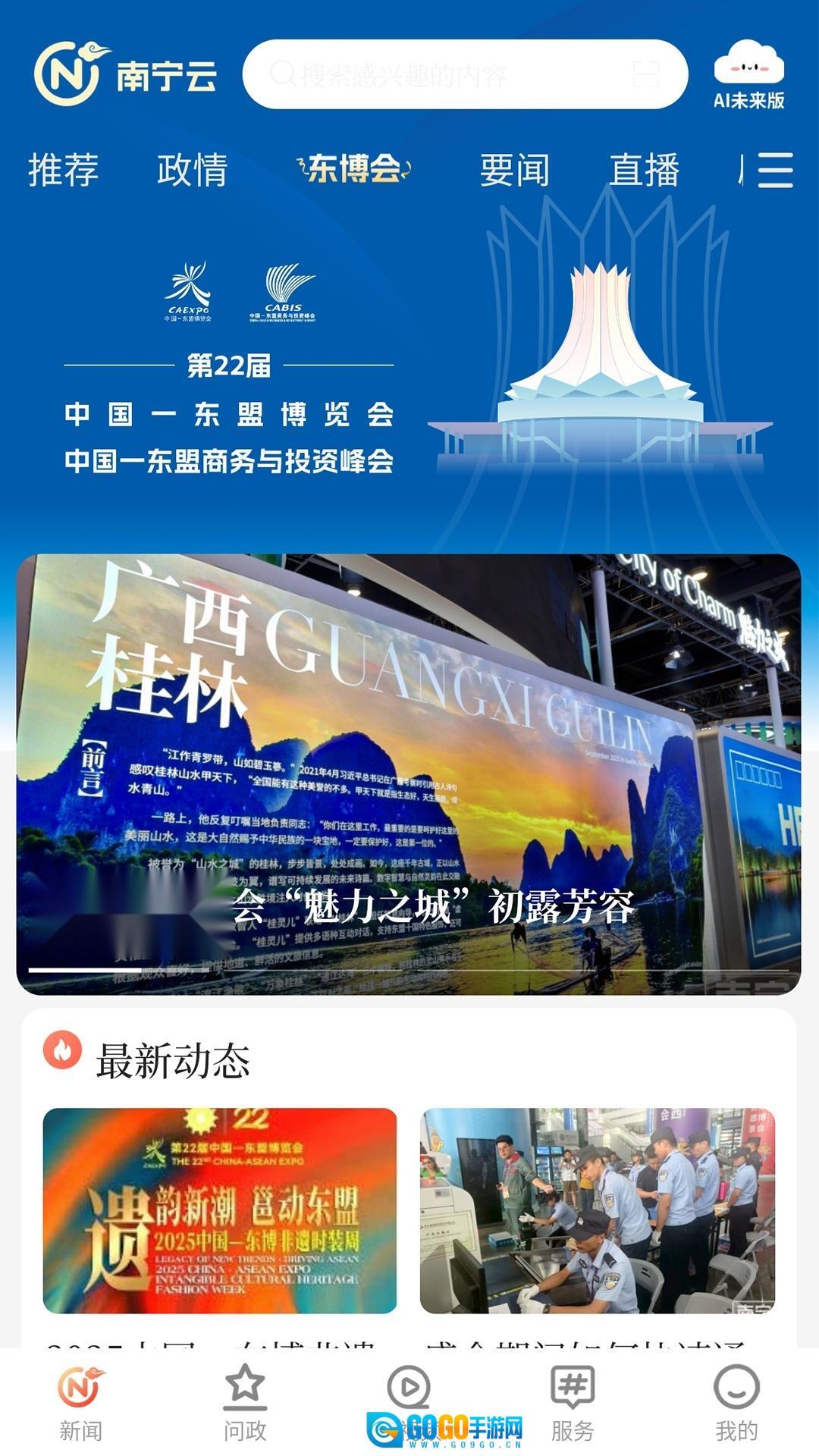Switch to the 服务 bottom tab
The image size is (819, 1456).
tap(573, 1403)
